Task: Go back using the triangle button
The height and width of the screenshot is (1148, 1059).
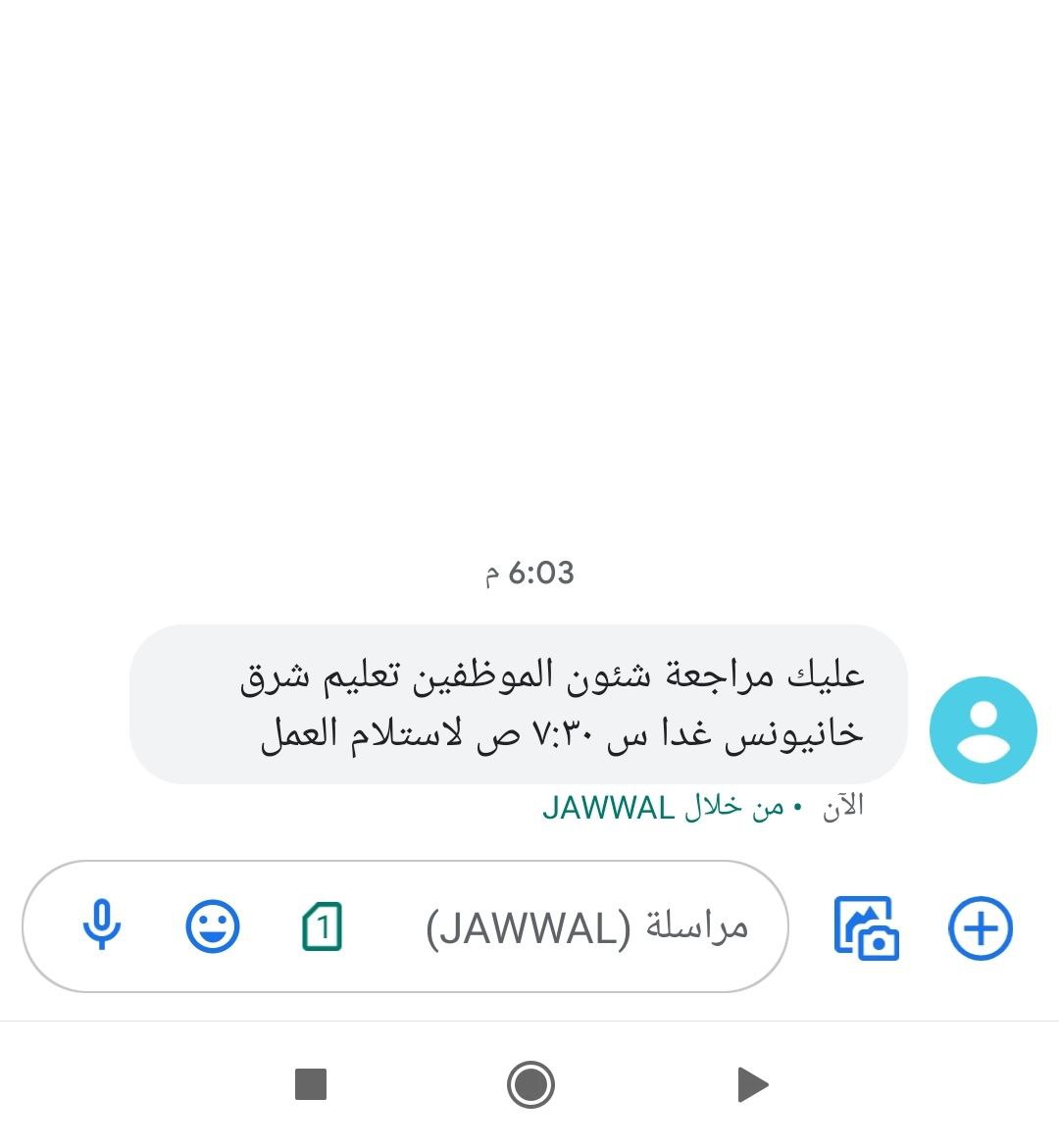Action: pyautogui.click(x=752, y=1084)
